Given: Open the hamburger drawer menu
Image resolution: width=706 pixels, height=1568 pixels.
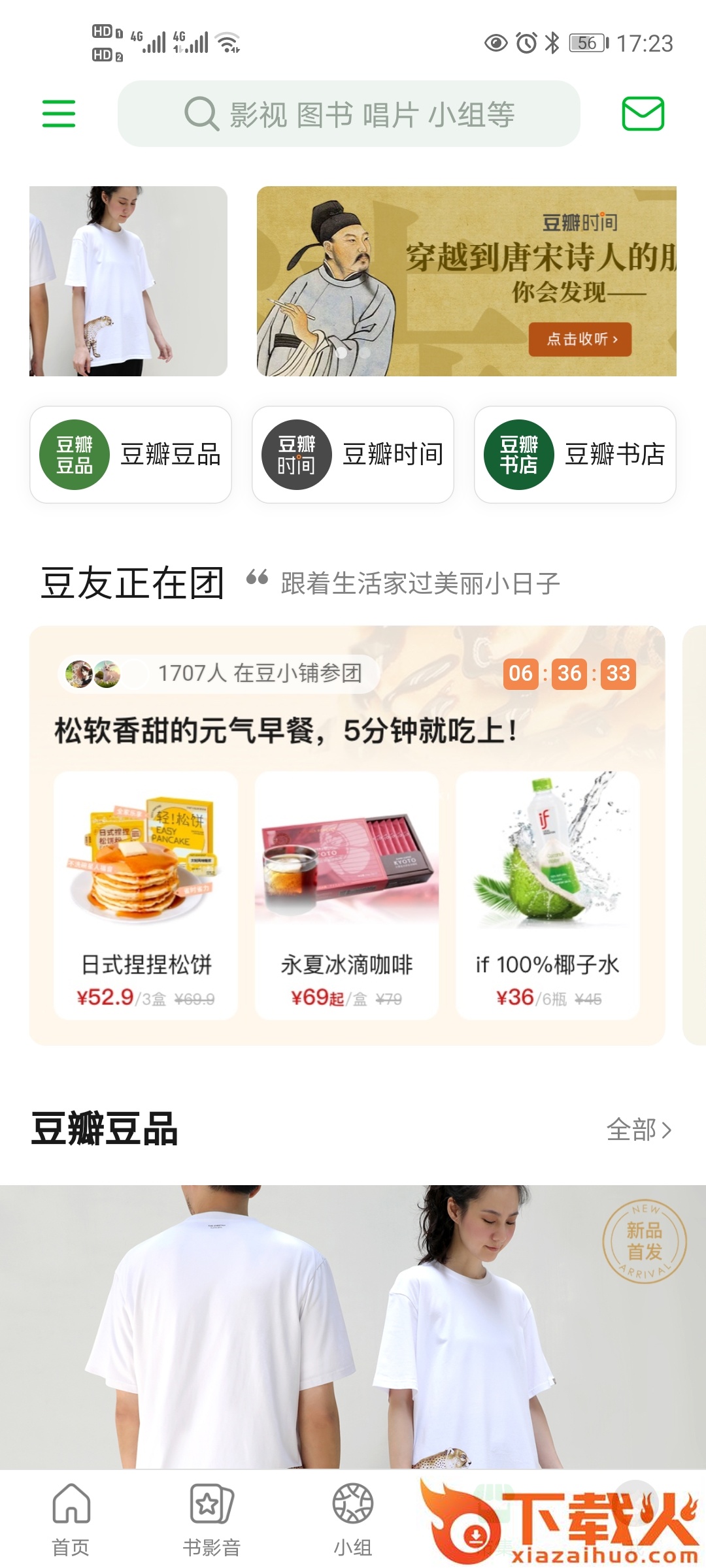Looking at the screenshot, I should pyautogui.click(x=59, y=114).
